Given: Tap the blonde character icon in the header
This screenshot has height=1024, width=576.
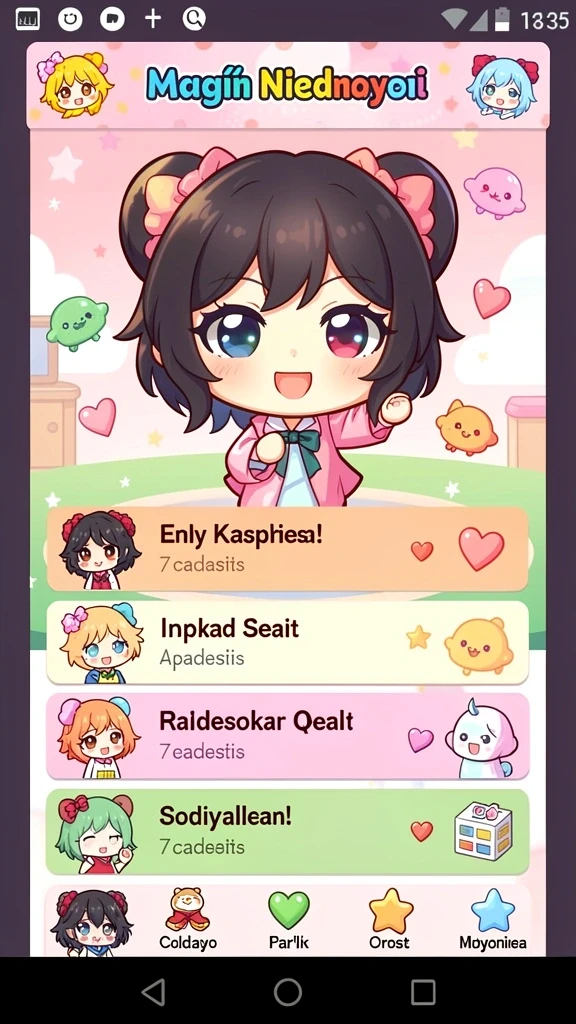Looking at the screenshot, I should (x=74, y=83).
